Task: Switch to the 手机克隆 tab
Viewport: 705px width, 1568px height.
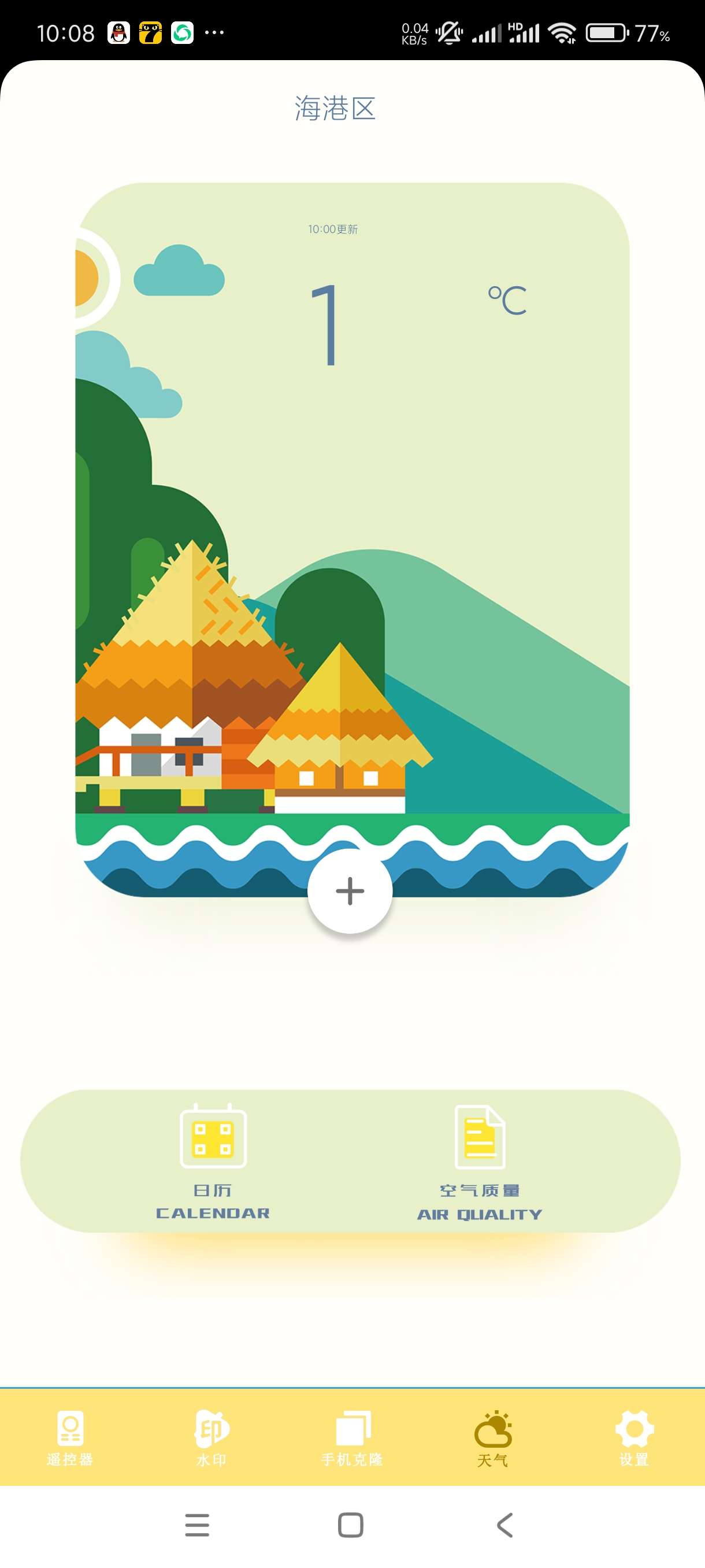Action: click(352, 1438)
